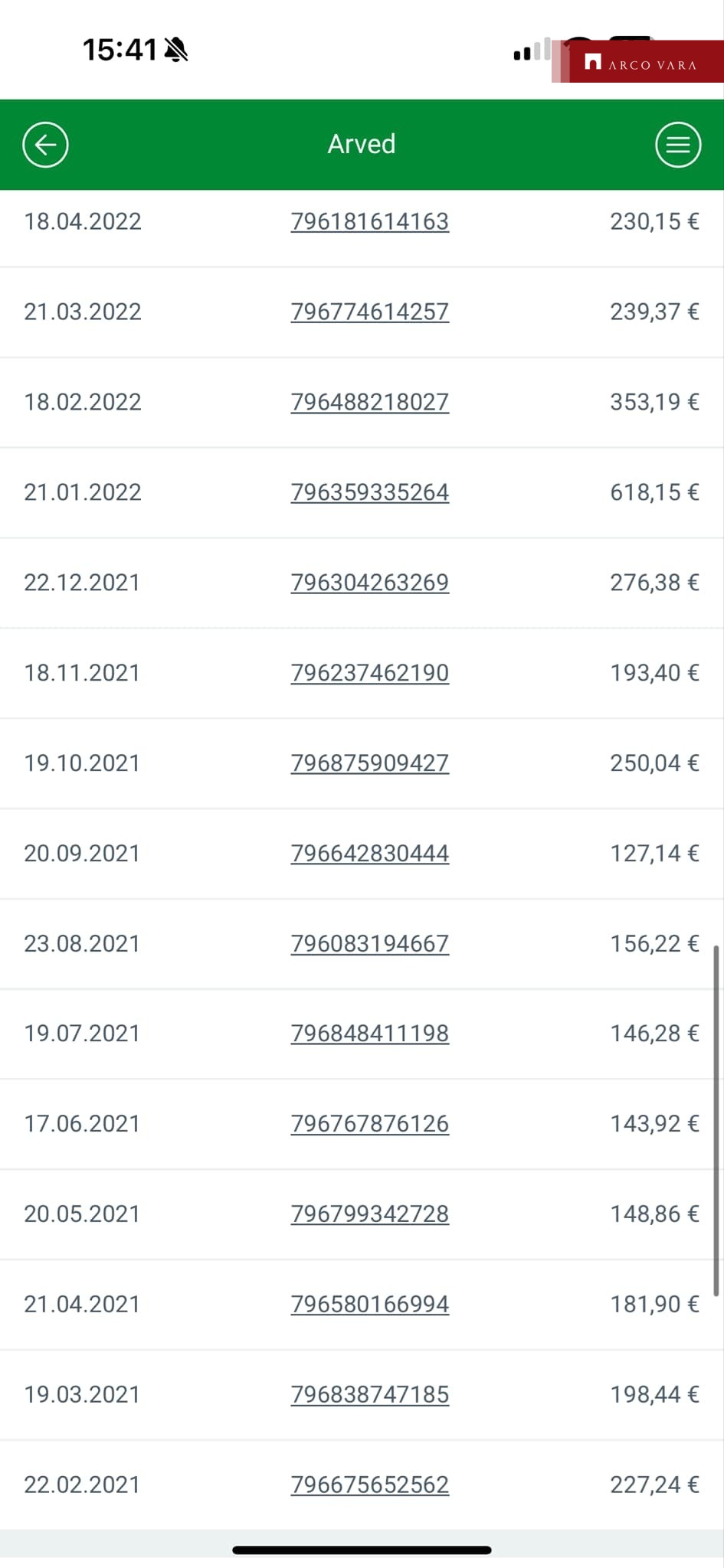Select invoice 796304263269
Image resolution: width=724 pixels, height=1568 pixels.
click(370, 583)
